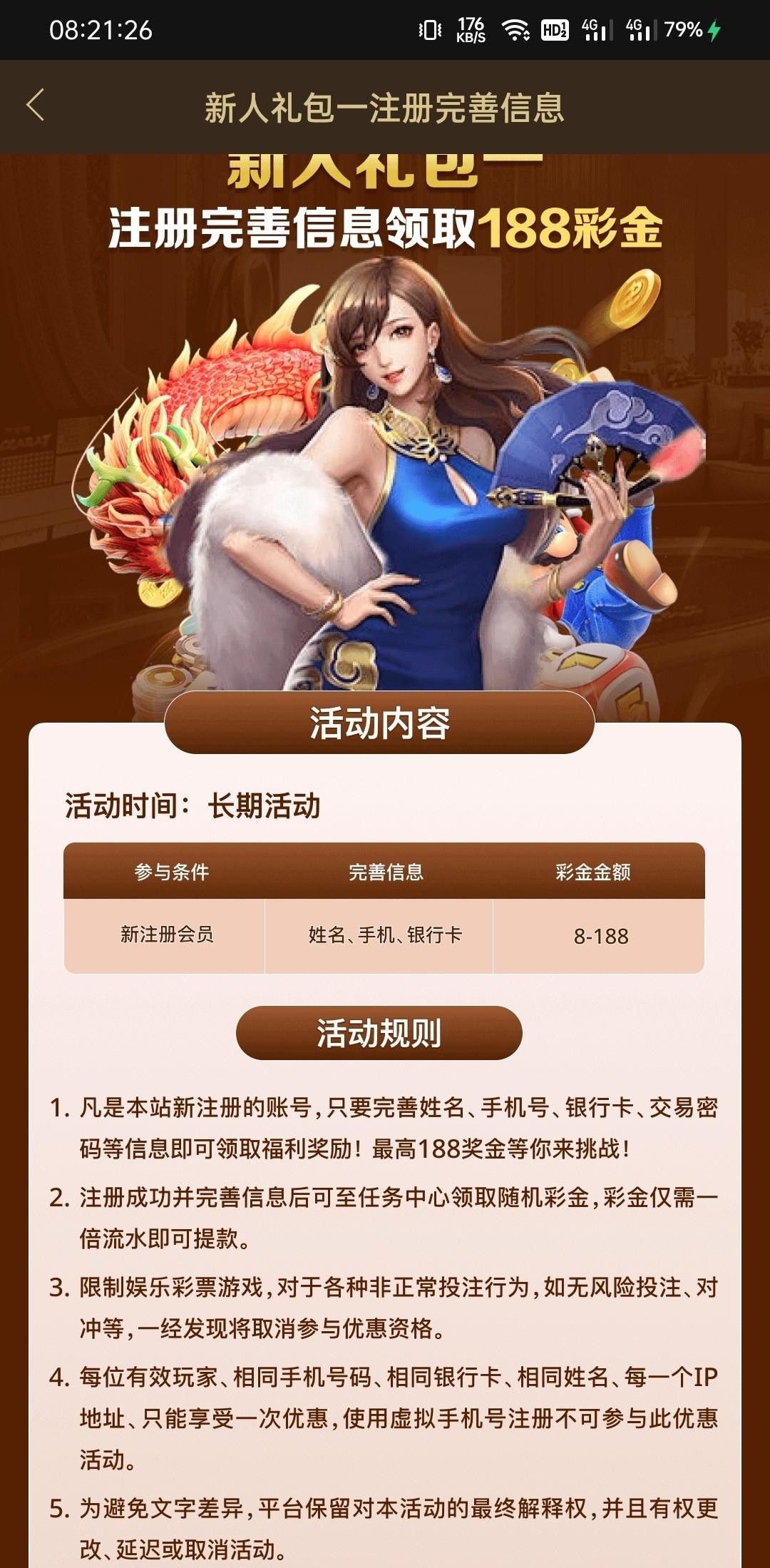Go back from the 新人礼包一 page
Screen dimensions: 770x1568
click(36, 106)
